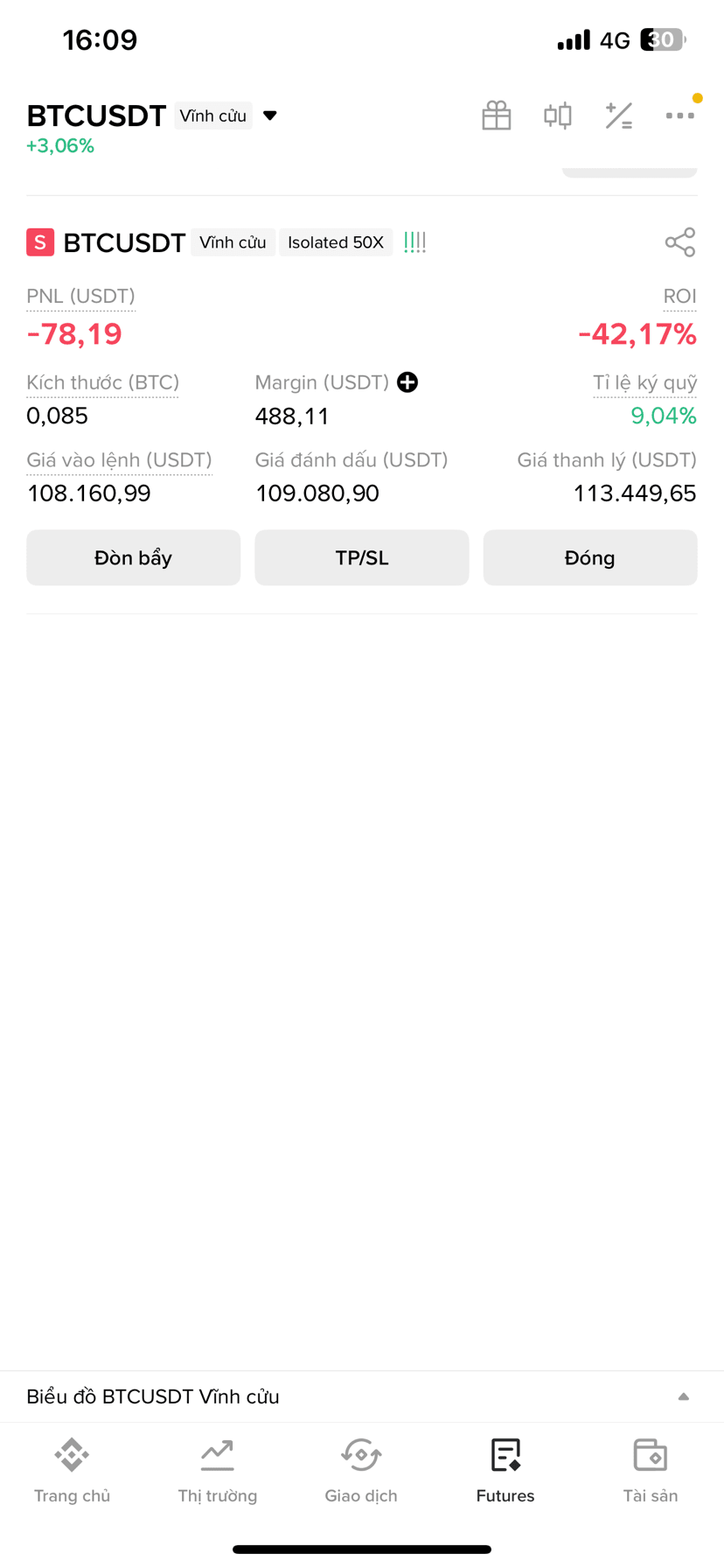Open the futures calculator icon
The height and width of the screenshot is (1568, 724).
point(619,115)
